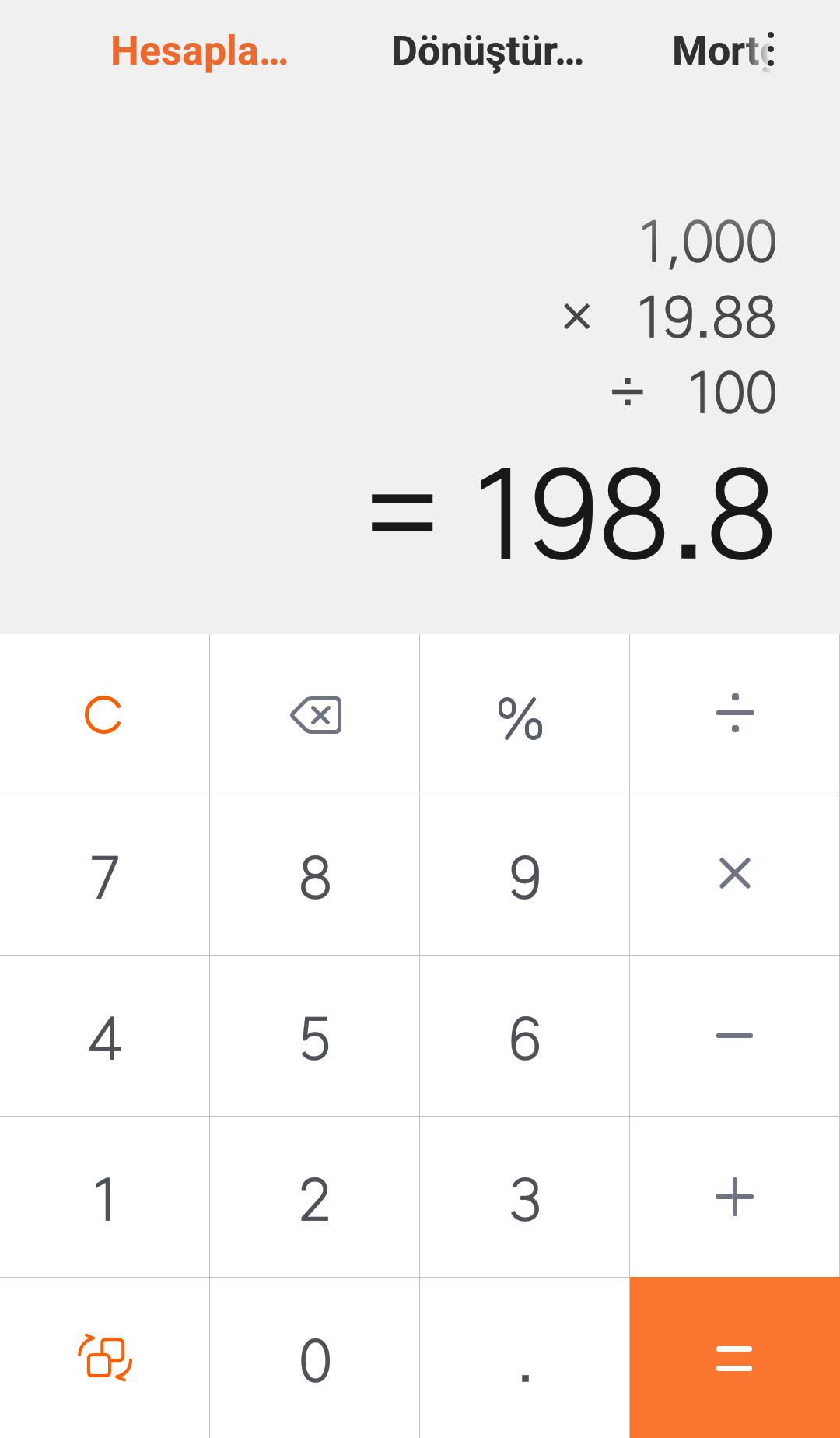Delete the last digit with backspace

click(x=315, y=714)
